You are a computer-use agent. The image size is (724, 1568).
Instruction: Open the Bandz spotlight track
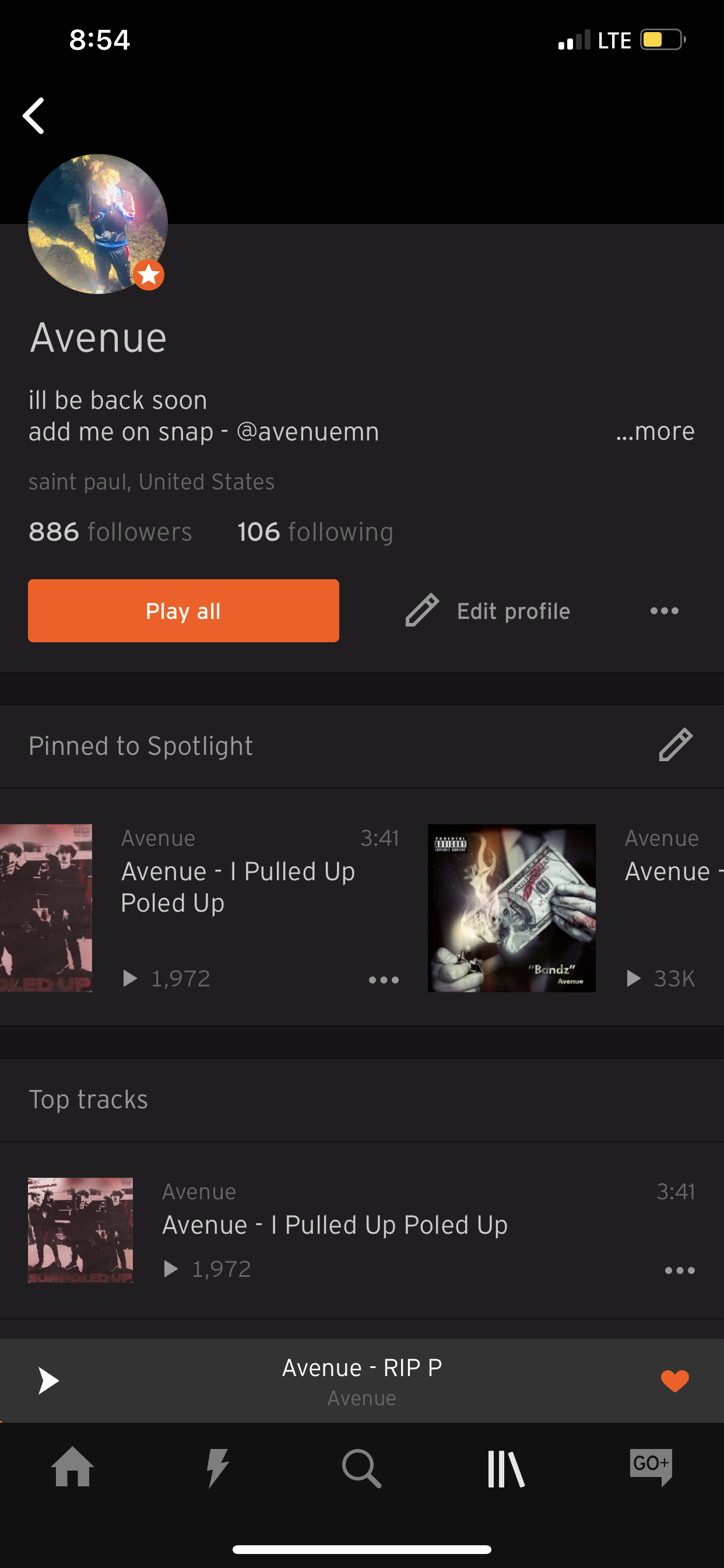point(511,908)
